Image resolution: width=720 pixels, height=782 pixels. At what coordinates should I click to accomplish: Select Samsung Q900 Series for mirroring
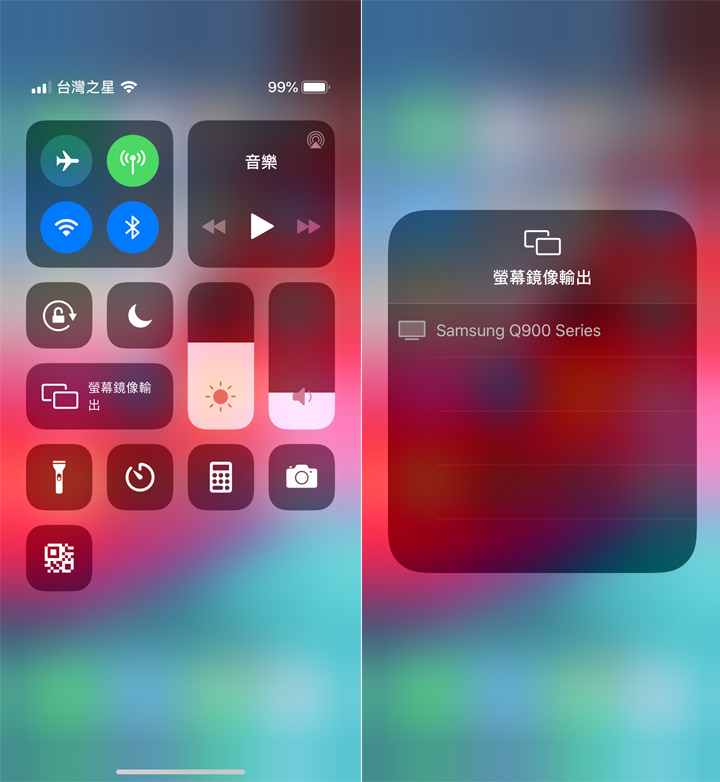[518, 330]
